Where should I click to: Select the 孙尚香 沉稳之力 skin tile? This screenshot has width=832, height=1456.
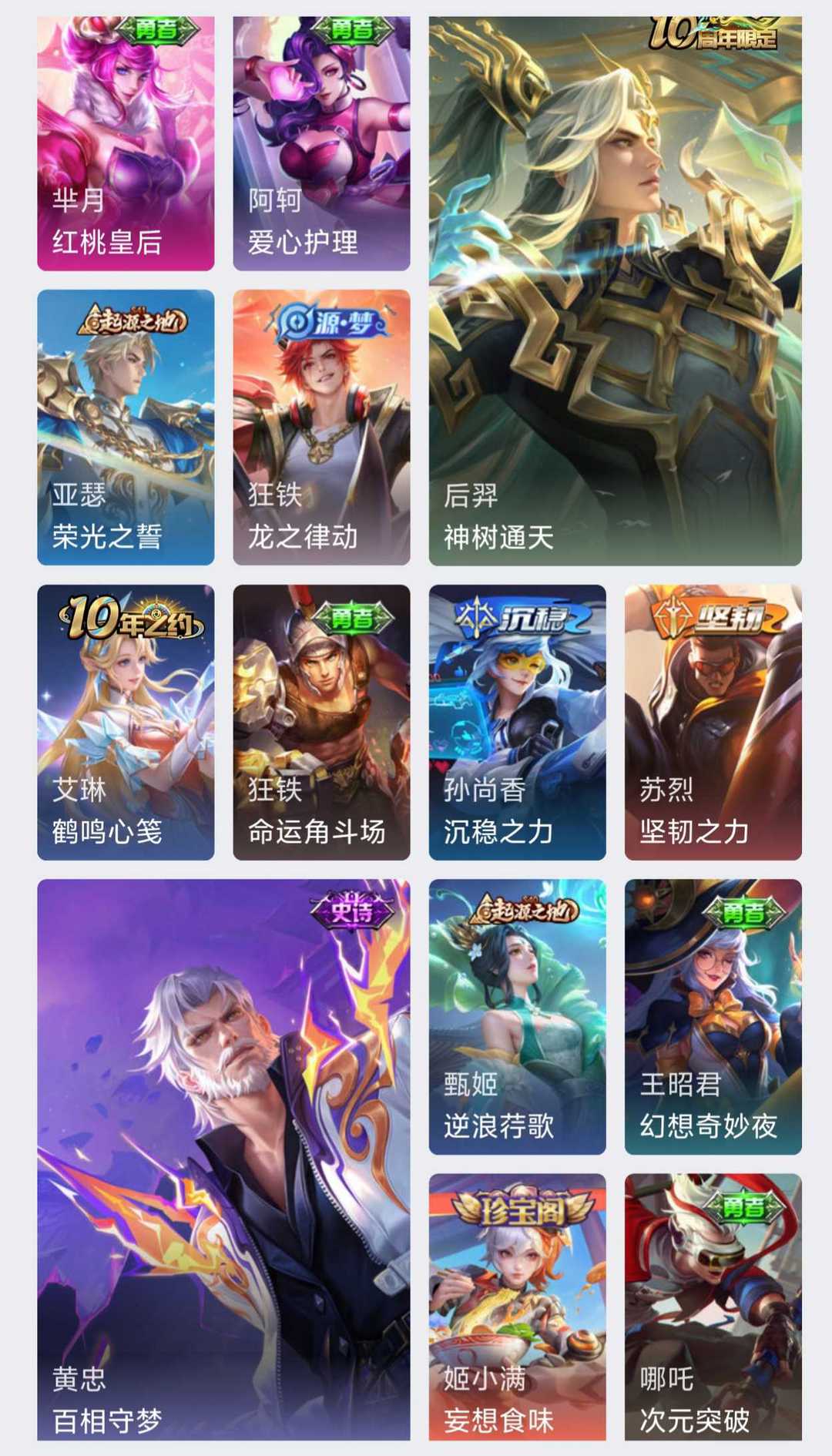517,722
